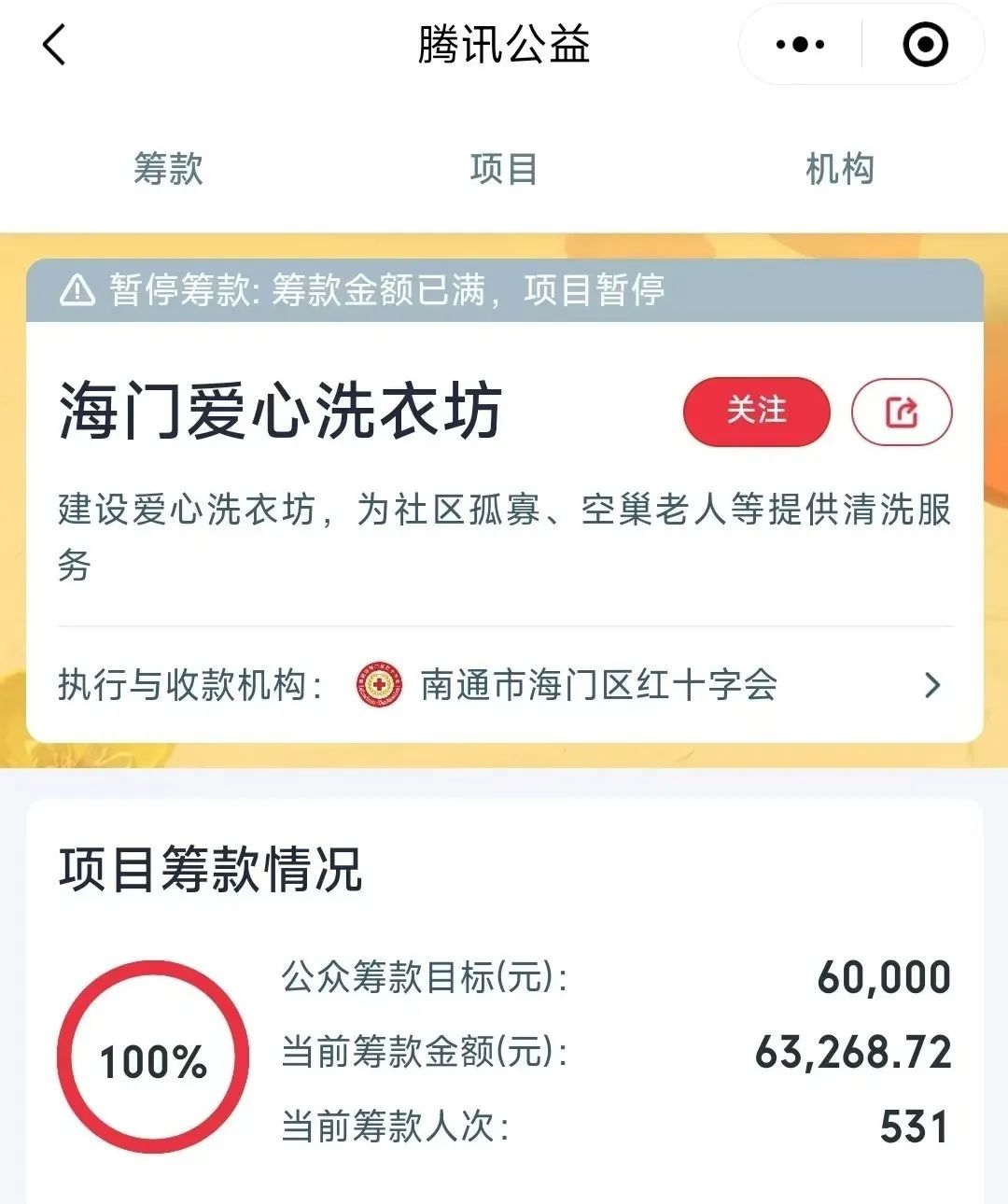Switch to the 项目 tab
The width and height of the screenshot is (1008, 1204).
pyautogui.click(x=503, y=170)
